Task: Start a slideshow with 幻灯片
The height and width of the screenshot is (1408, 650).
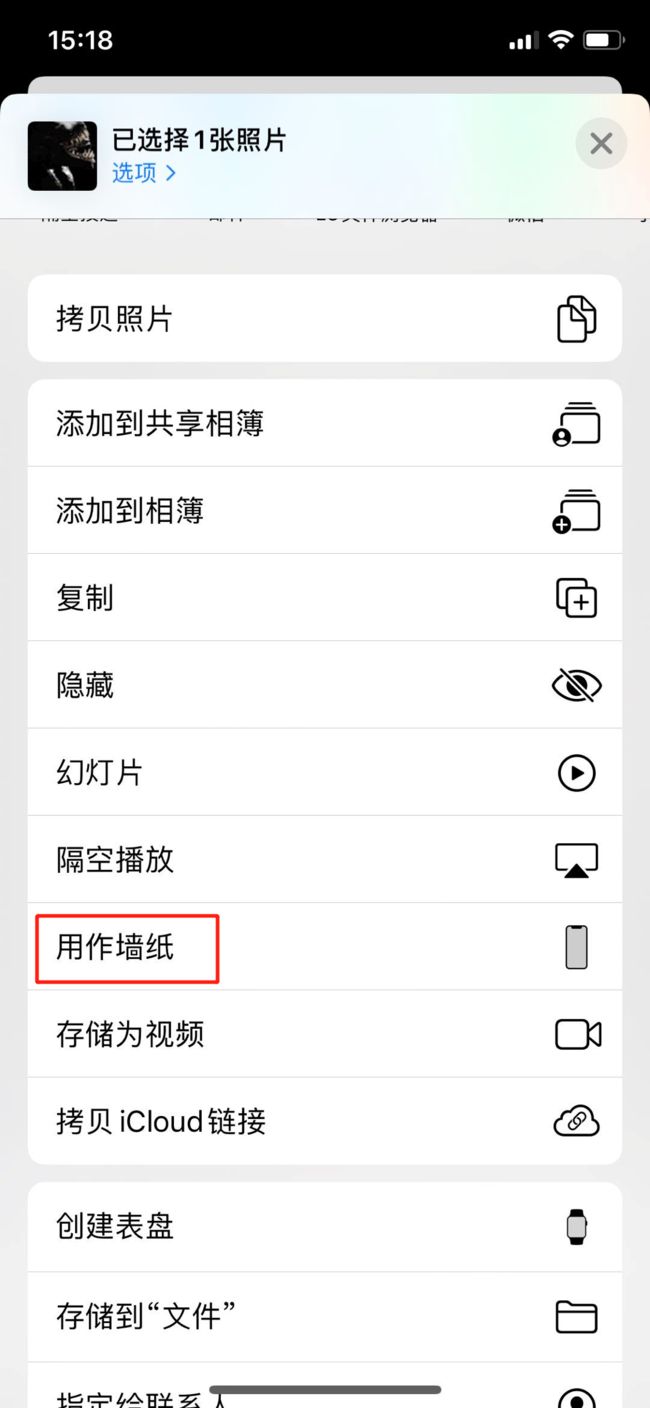Action: 325,772
